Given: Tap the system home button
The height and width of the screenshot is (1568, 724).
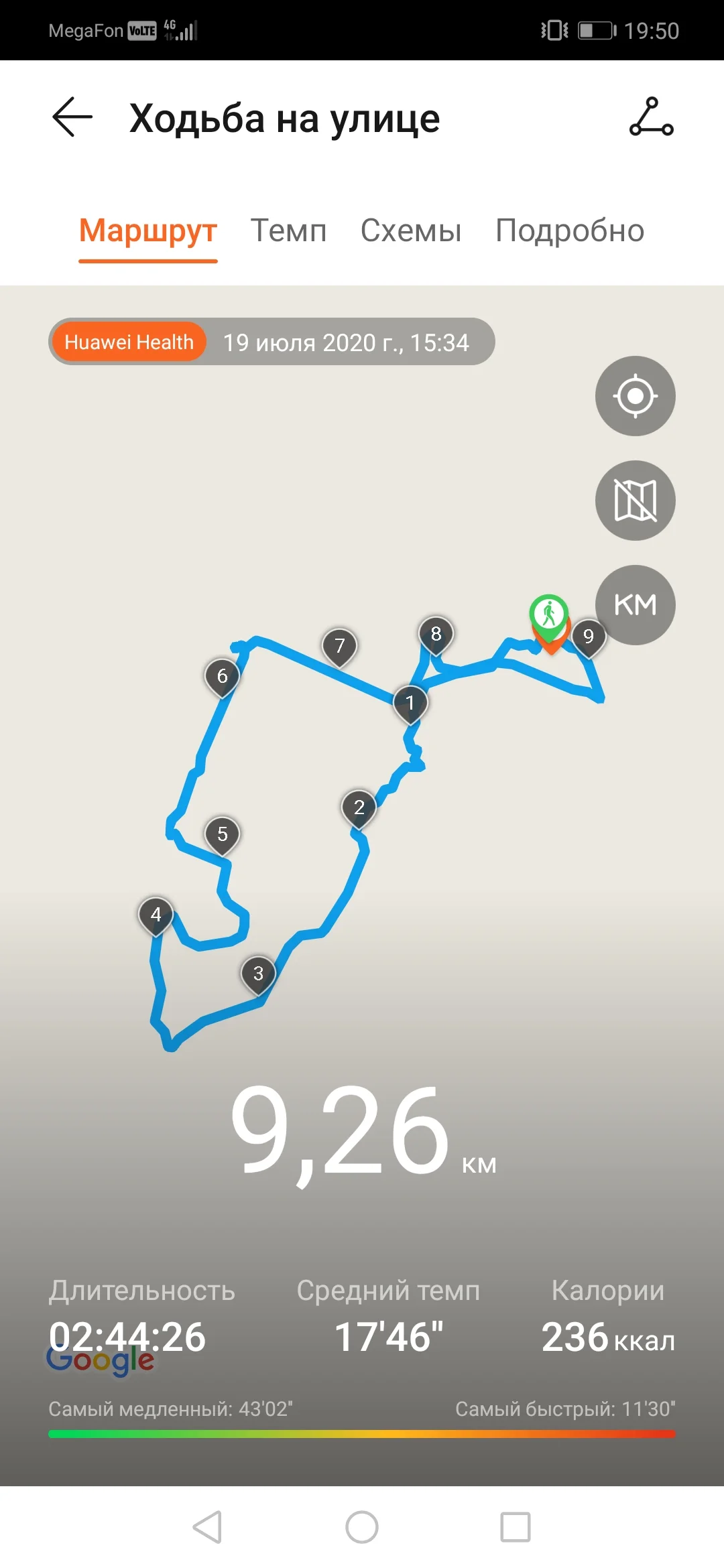Looking at the screenshot, I should point(362,1527).
